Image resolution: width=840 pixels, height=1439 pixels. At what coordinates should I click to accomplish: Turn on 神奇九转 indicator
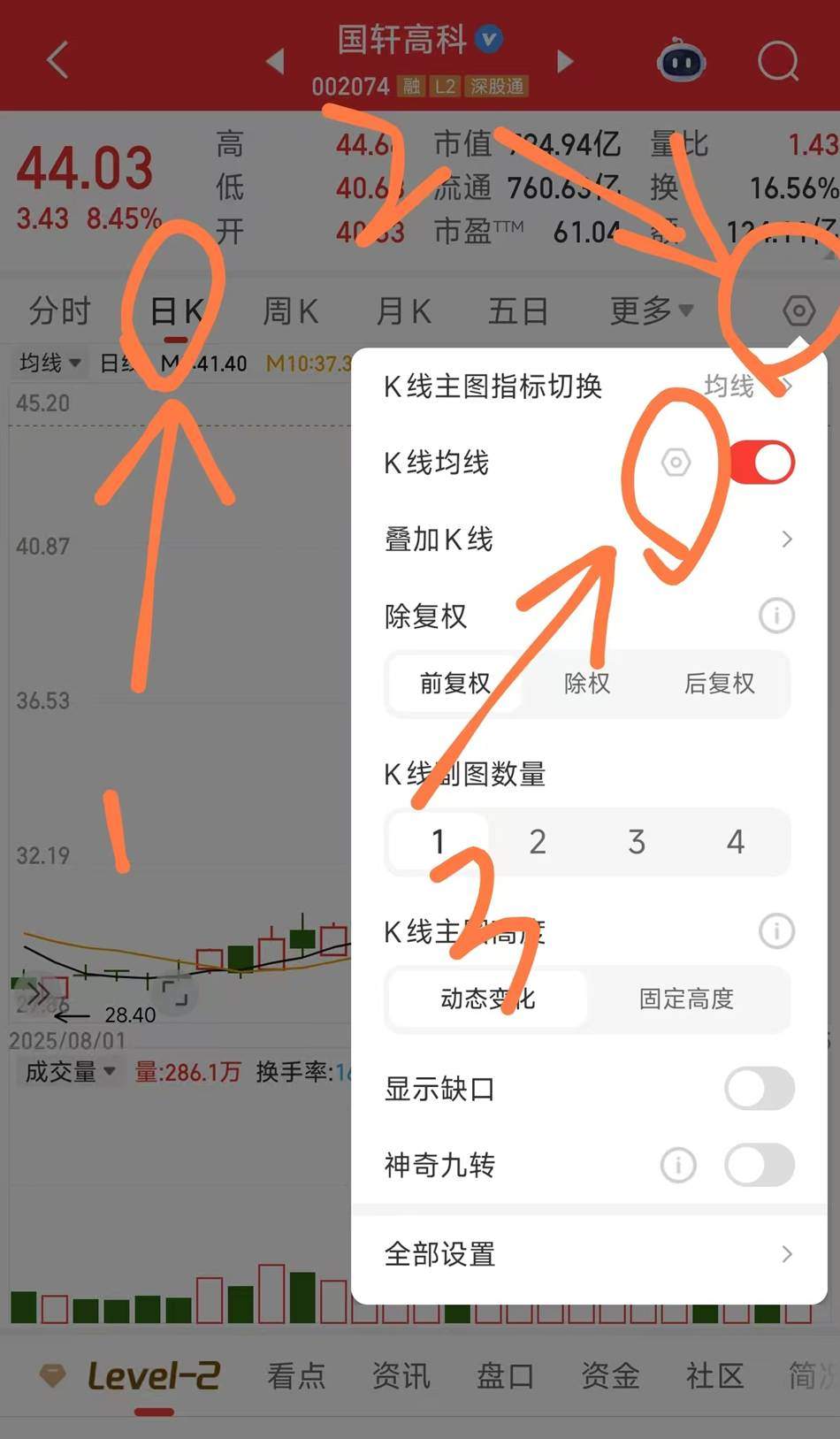coord(760,1166)
